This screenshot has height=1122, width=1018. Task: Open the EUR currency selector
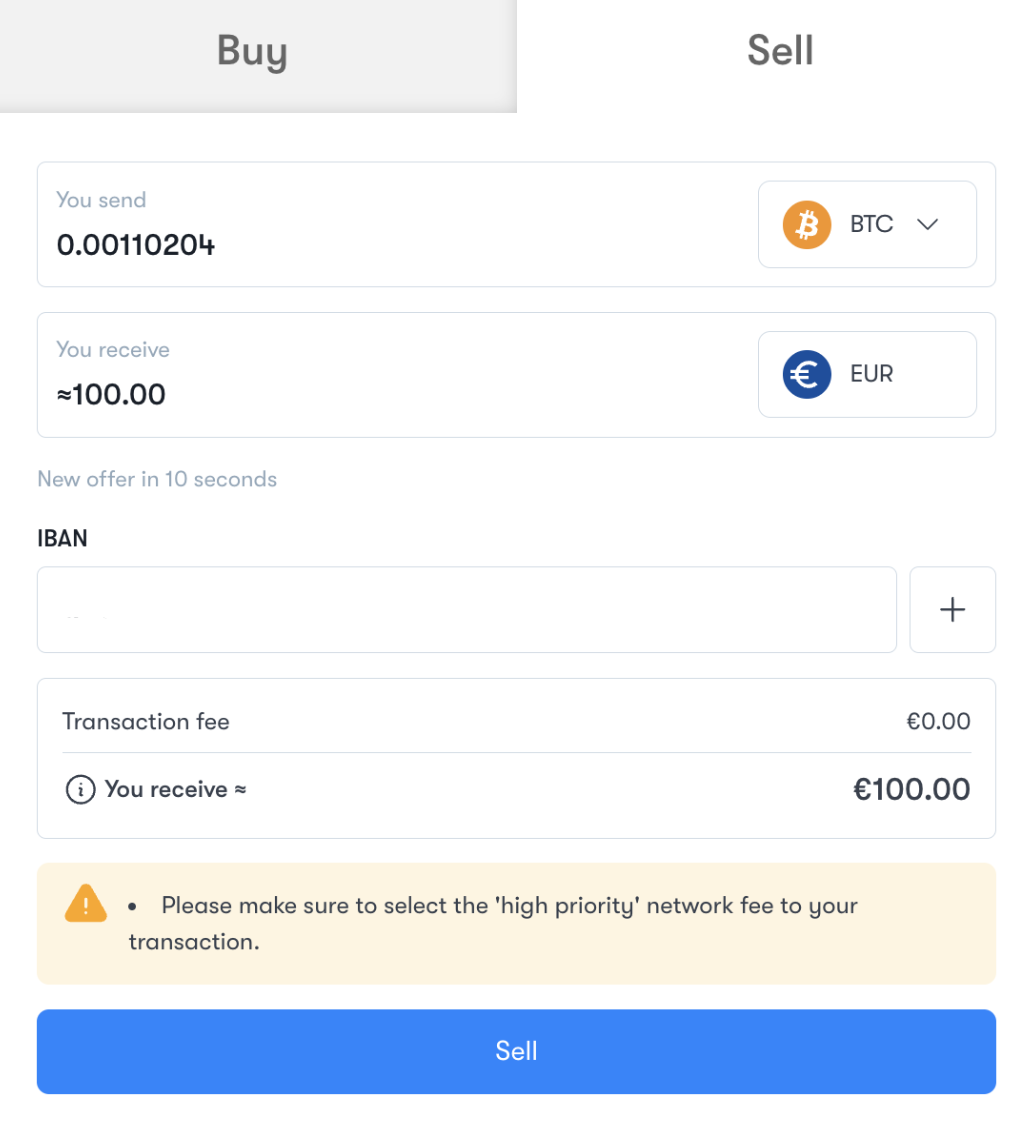(866, 374)
